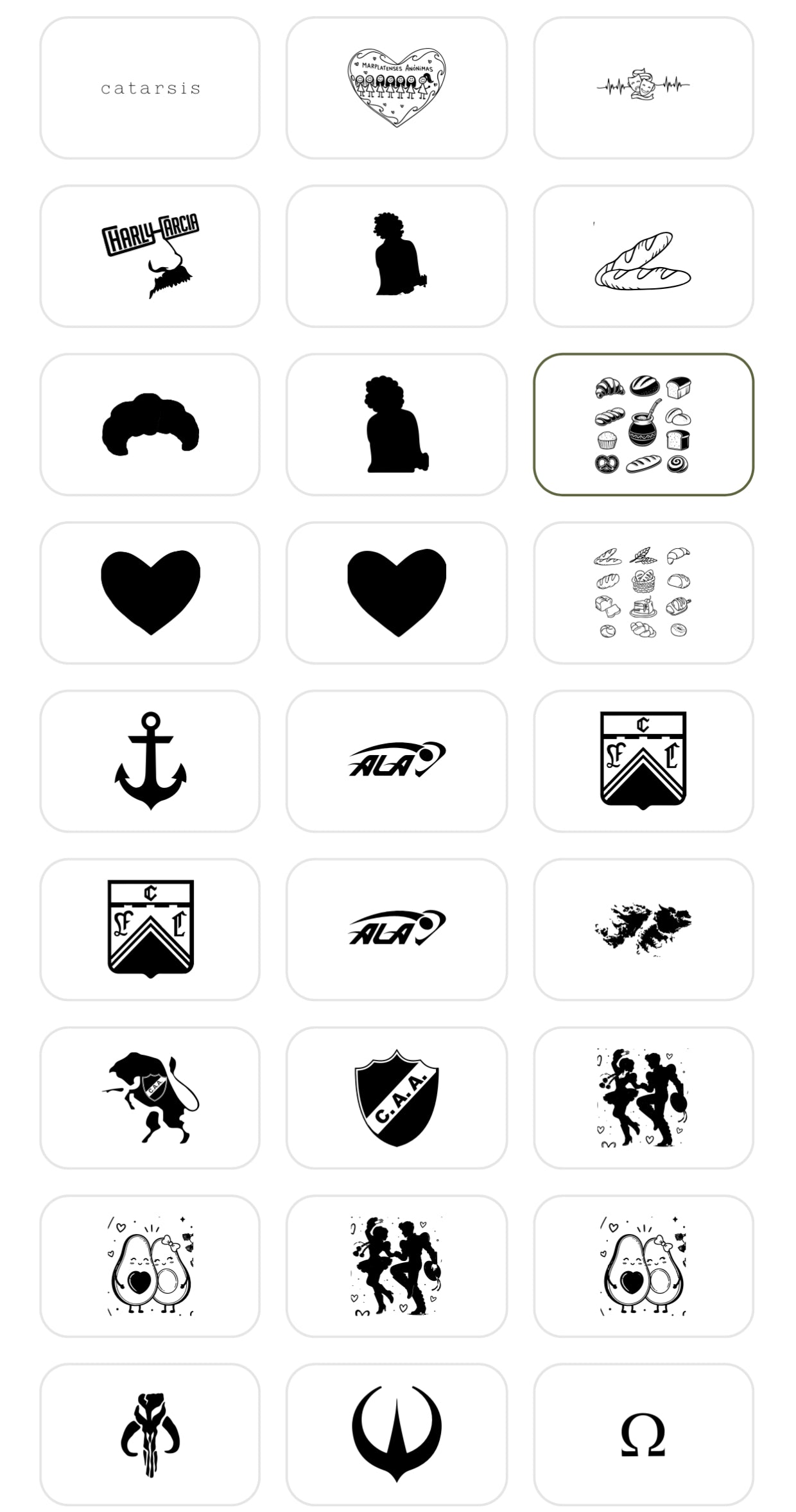Choose the crescent with spike emblem
Viewport: 796px width, 1512px height.
[x=397, y=1434]
